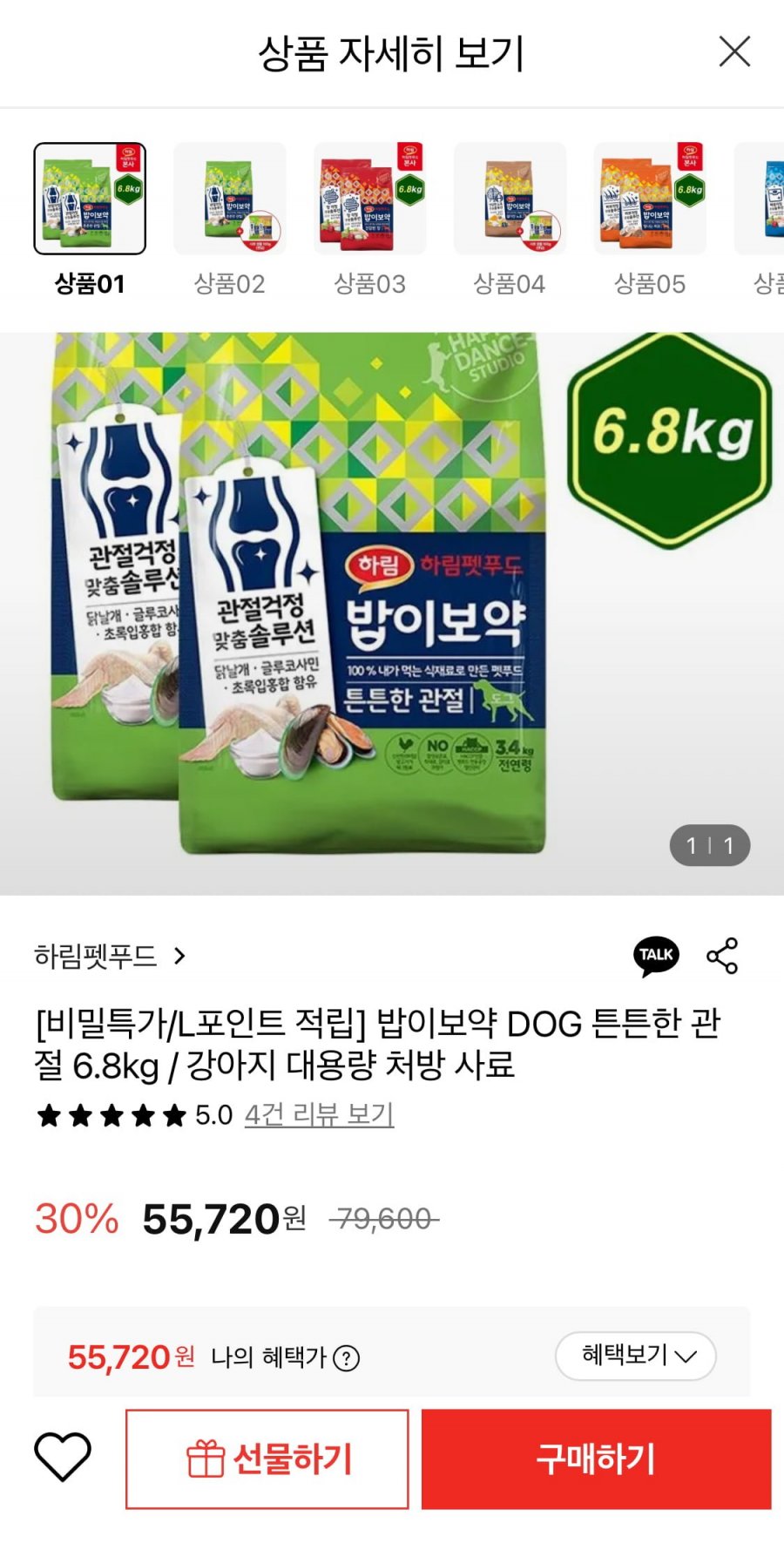Close the 상품 자세히 보기 page
This screenshot has width=784, height=1543.
point(734,52)
